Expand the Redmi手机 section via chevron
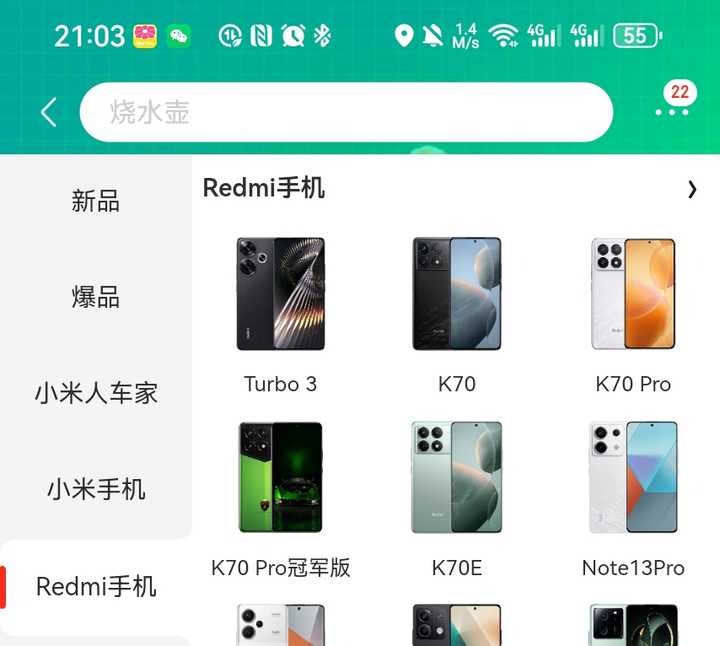 692,189
